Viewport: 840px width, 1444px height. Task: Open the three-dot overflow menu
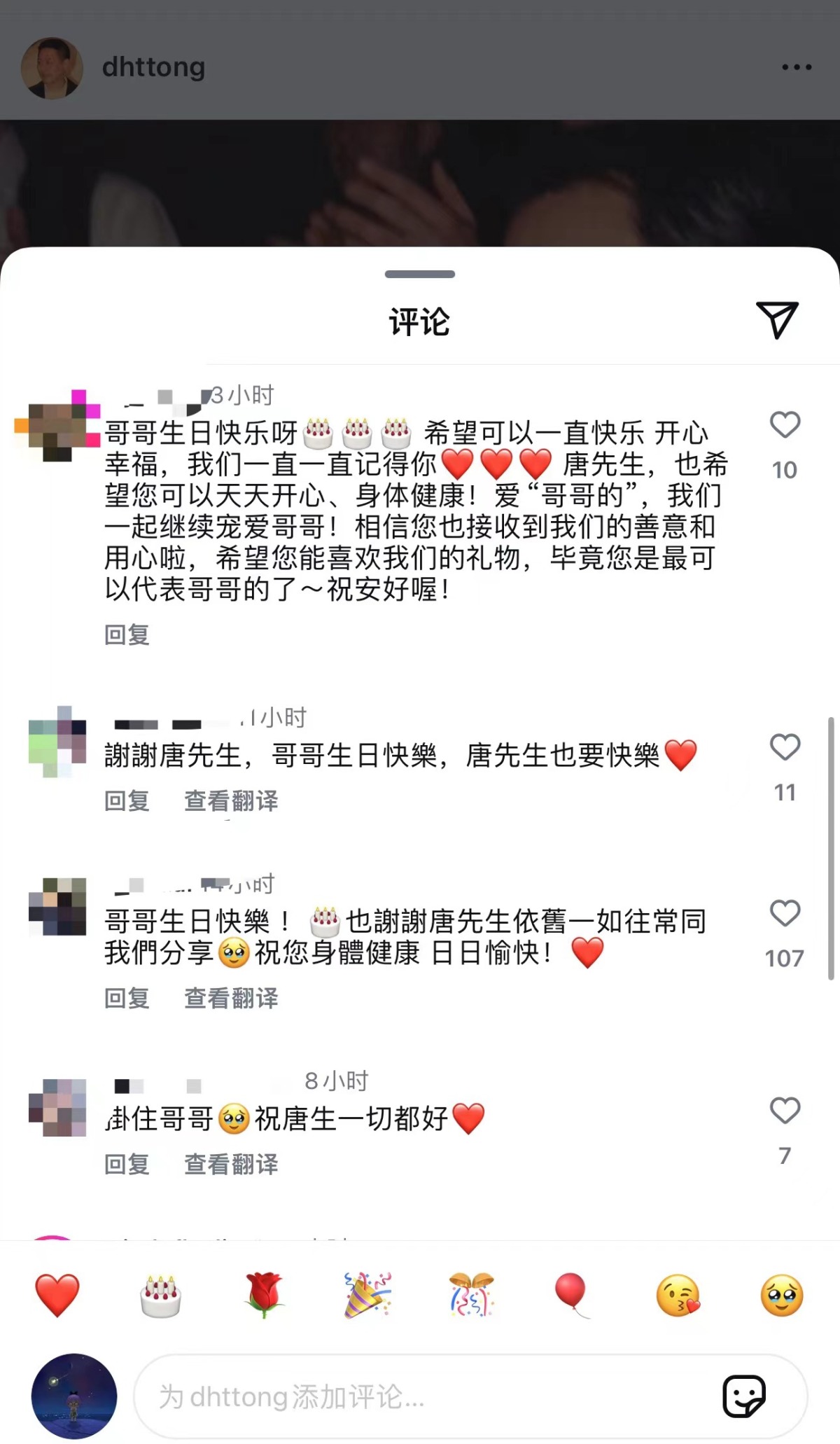[797, 67]
